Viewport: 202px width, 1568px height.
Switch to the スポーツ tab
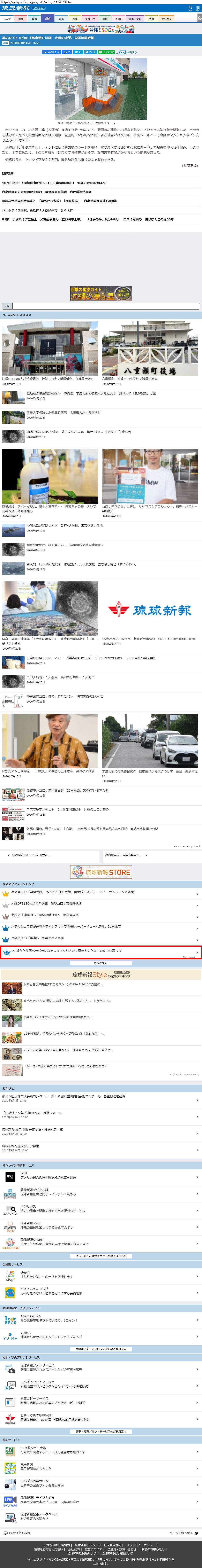tap(90, 19)
